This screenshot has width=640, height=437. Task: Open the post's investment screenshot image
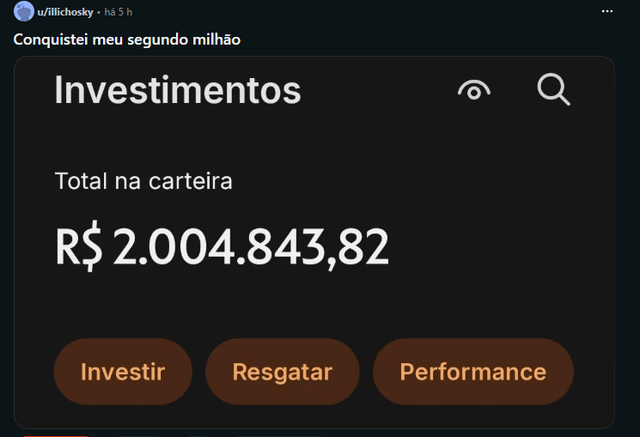click(x=314, y=240)
